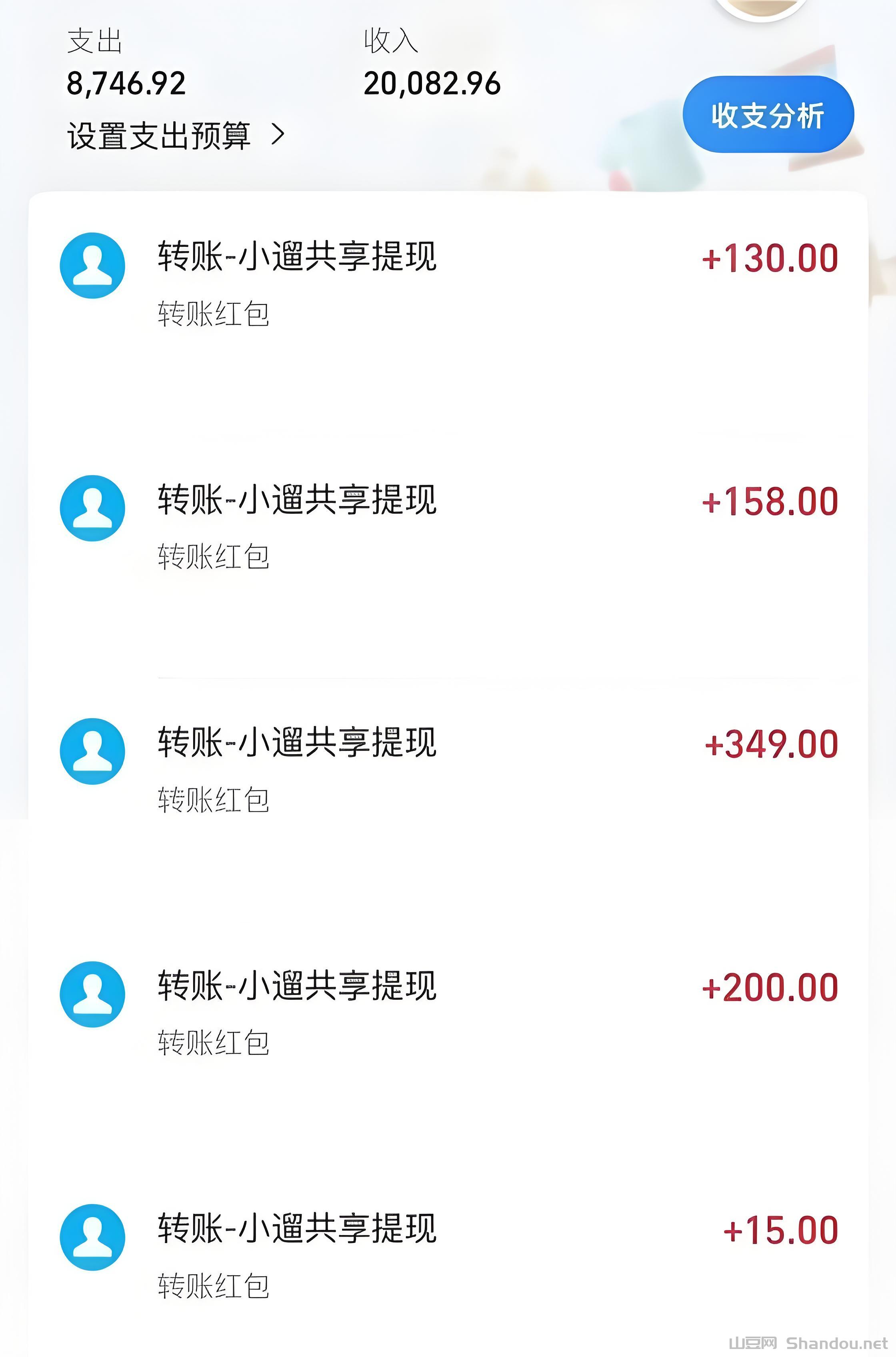Image resolution: width=896 pixels, height=1357 pixels.
Task: Click the expense total 8,746.92
Action: click(x=126, y=84)
